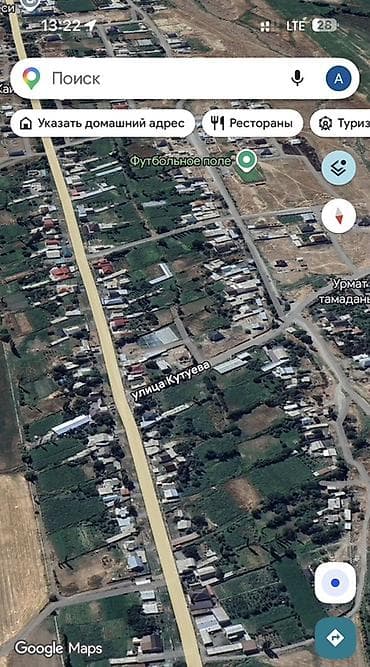Open the Футбольное поле place marker
The width and height of the screenshot is (370, 667).
[x=247, y=160]
